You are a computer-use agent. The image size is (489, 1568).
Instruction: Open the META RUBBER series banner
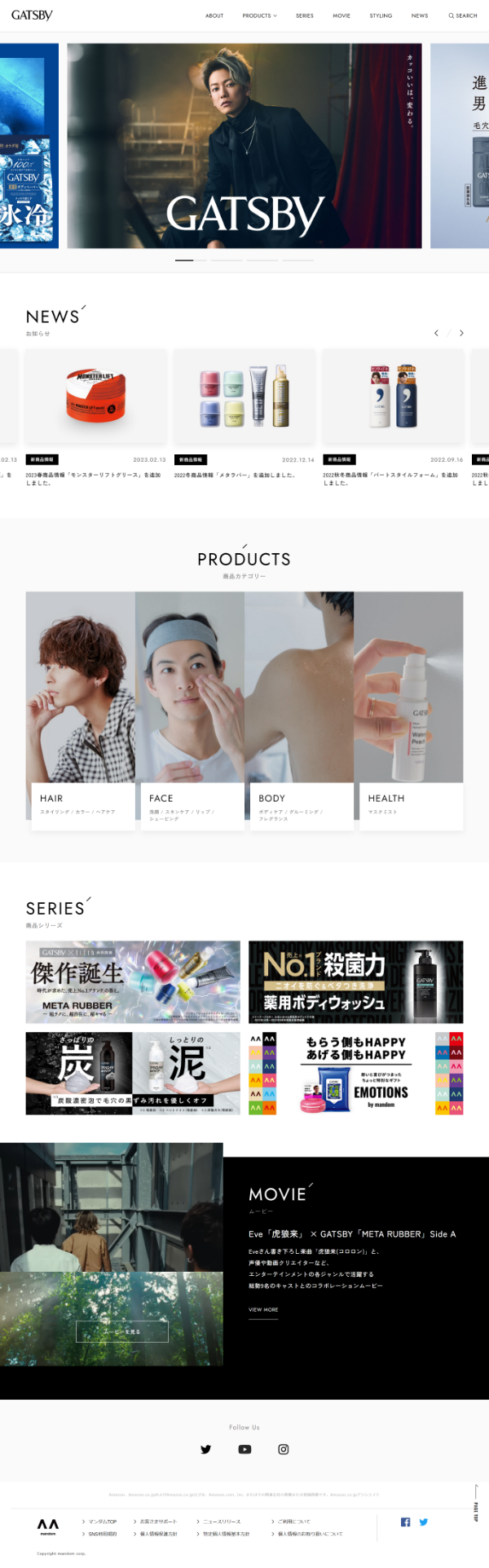pyautogui.click(x=133, y=981)
